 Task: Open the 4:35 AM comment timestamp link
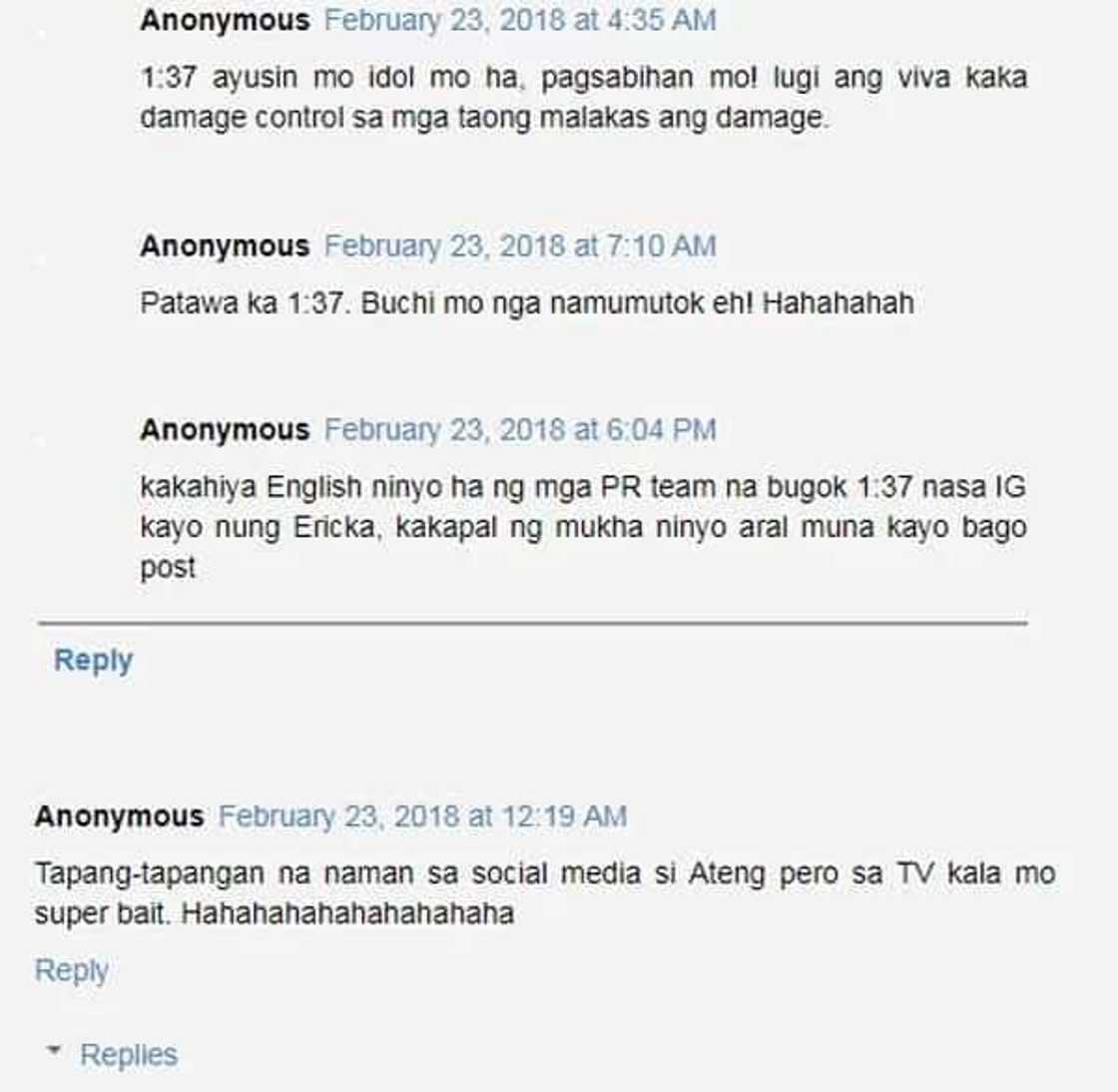(x=519, y=20)
